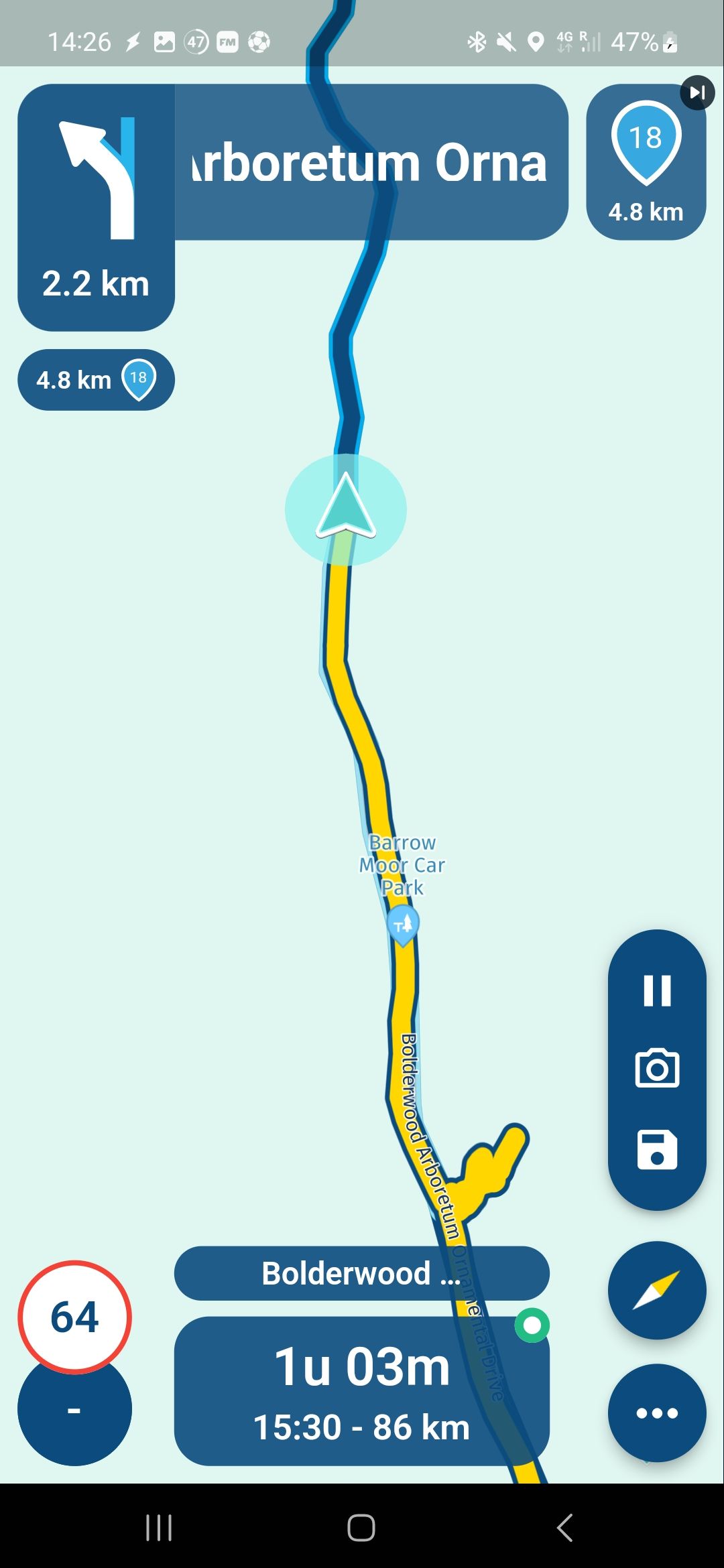The width and height of the screenshot is (724, 1568).
Task: Tap the speed indicator showing 64
Action: [x=74, y=1317]
